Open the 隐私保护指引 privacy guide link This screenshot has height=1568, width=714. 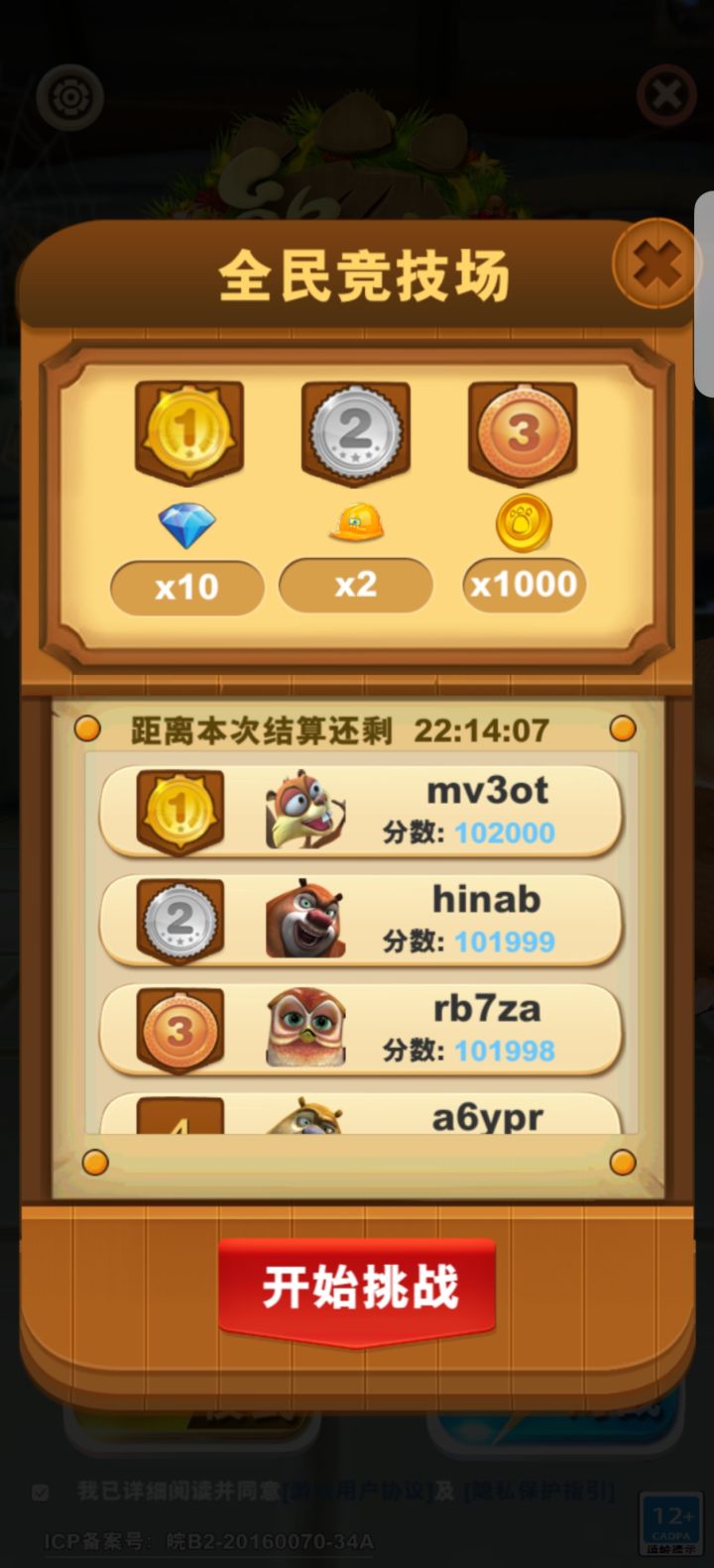[x=536, y=1491]
